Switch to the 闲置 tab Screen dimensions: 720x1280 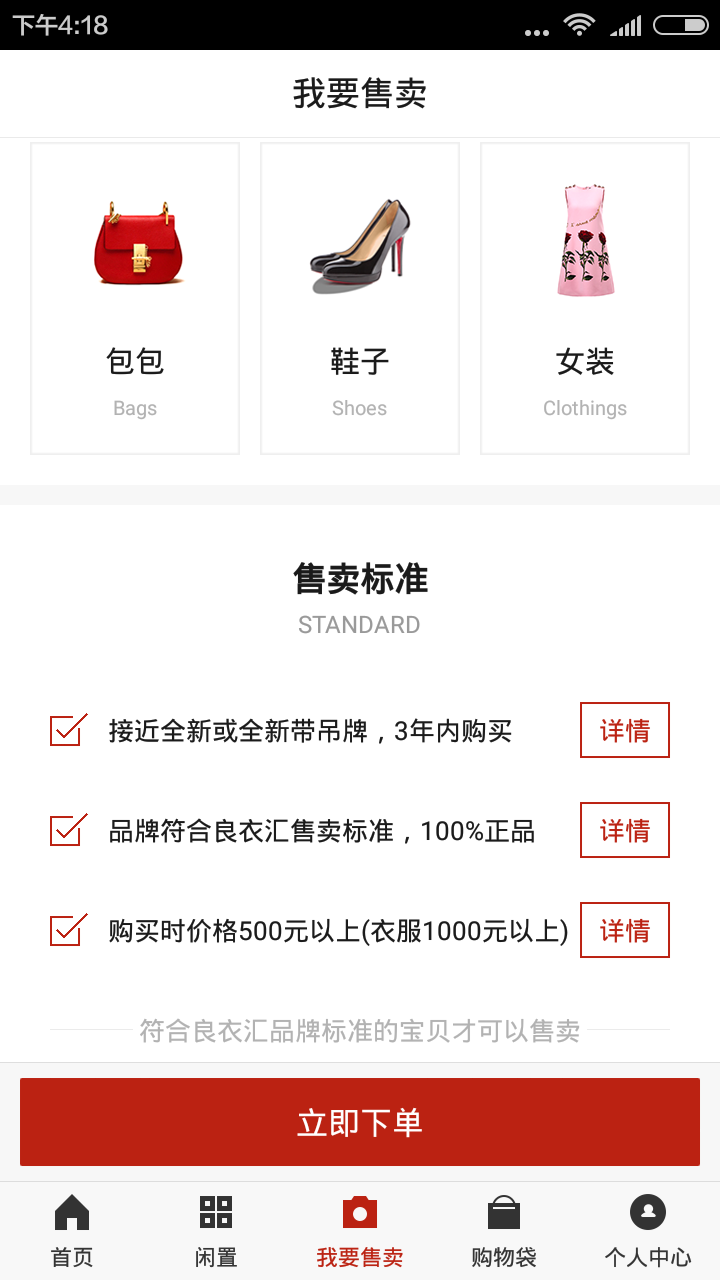click(216, 1231)
